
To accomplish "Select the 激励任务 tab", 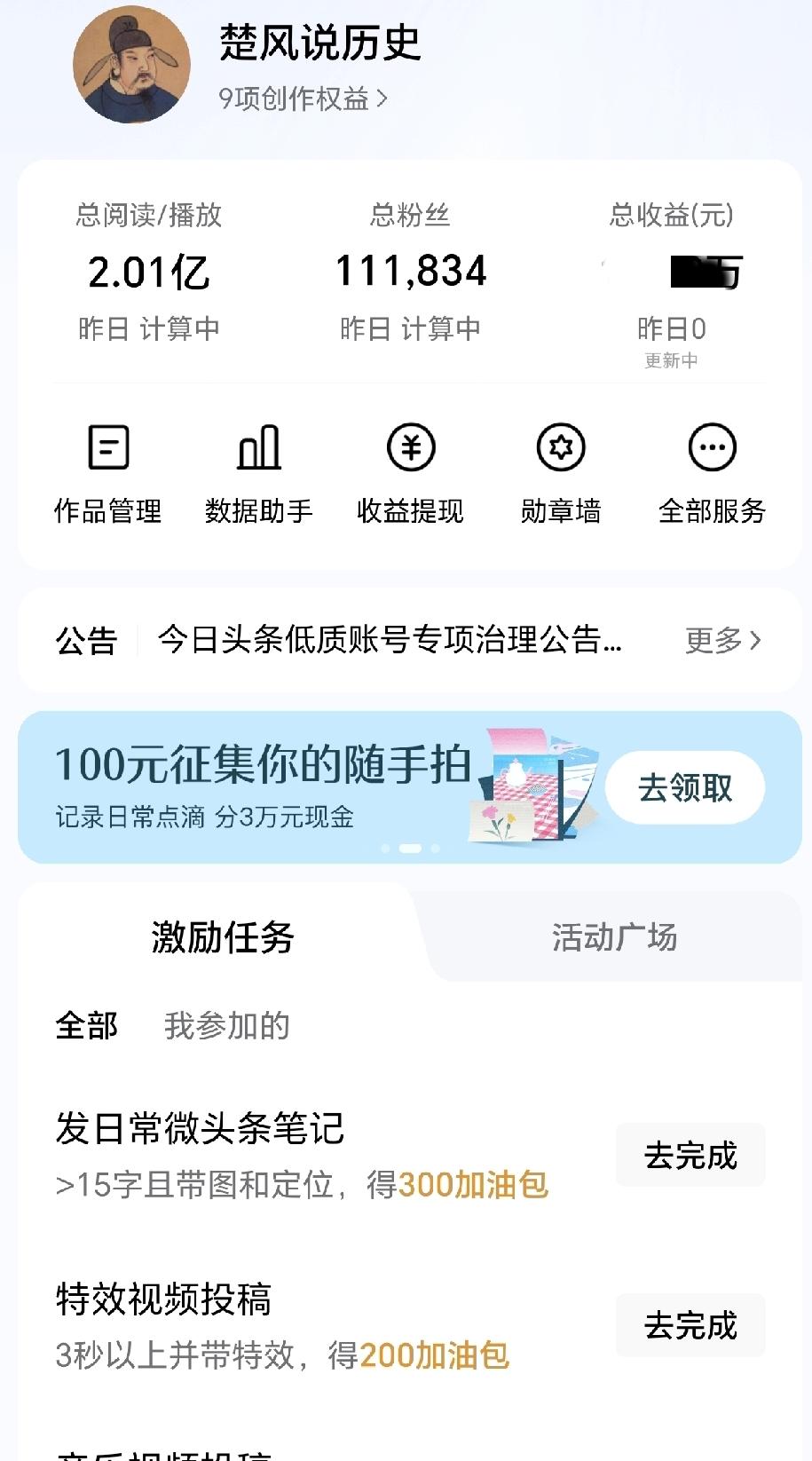I will coord(220,936).
